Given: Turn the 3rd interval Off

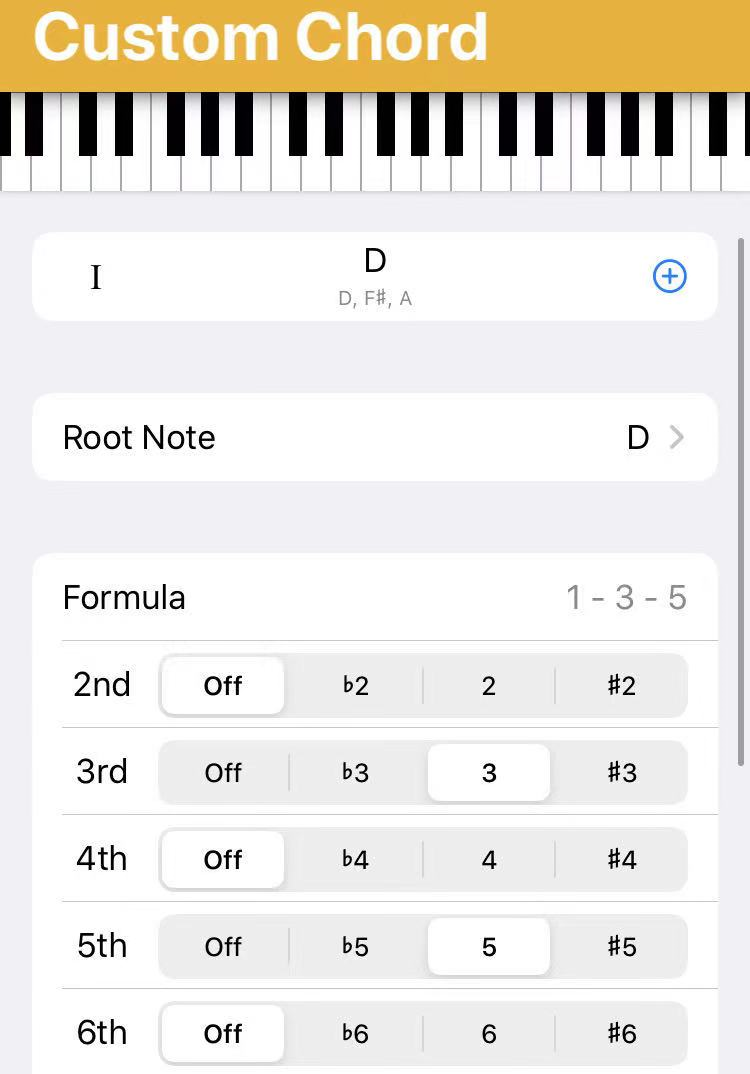Looking at the screenshot, I should 223,773.
